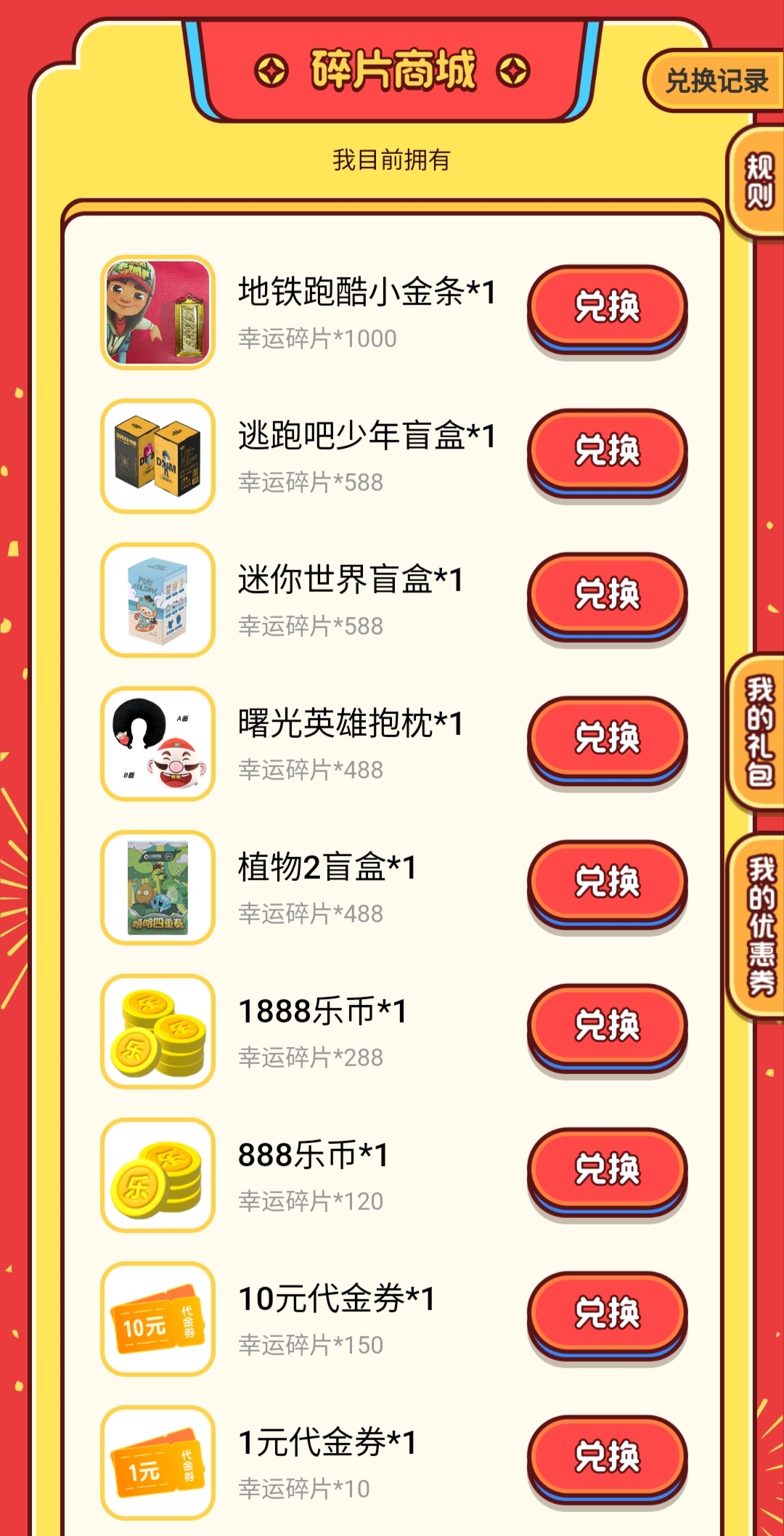
Task: Redeem 1888乐币 with lucky fragments
Action: [x=607, y=1025]
